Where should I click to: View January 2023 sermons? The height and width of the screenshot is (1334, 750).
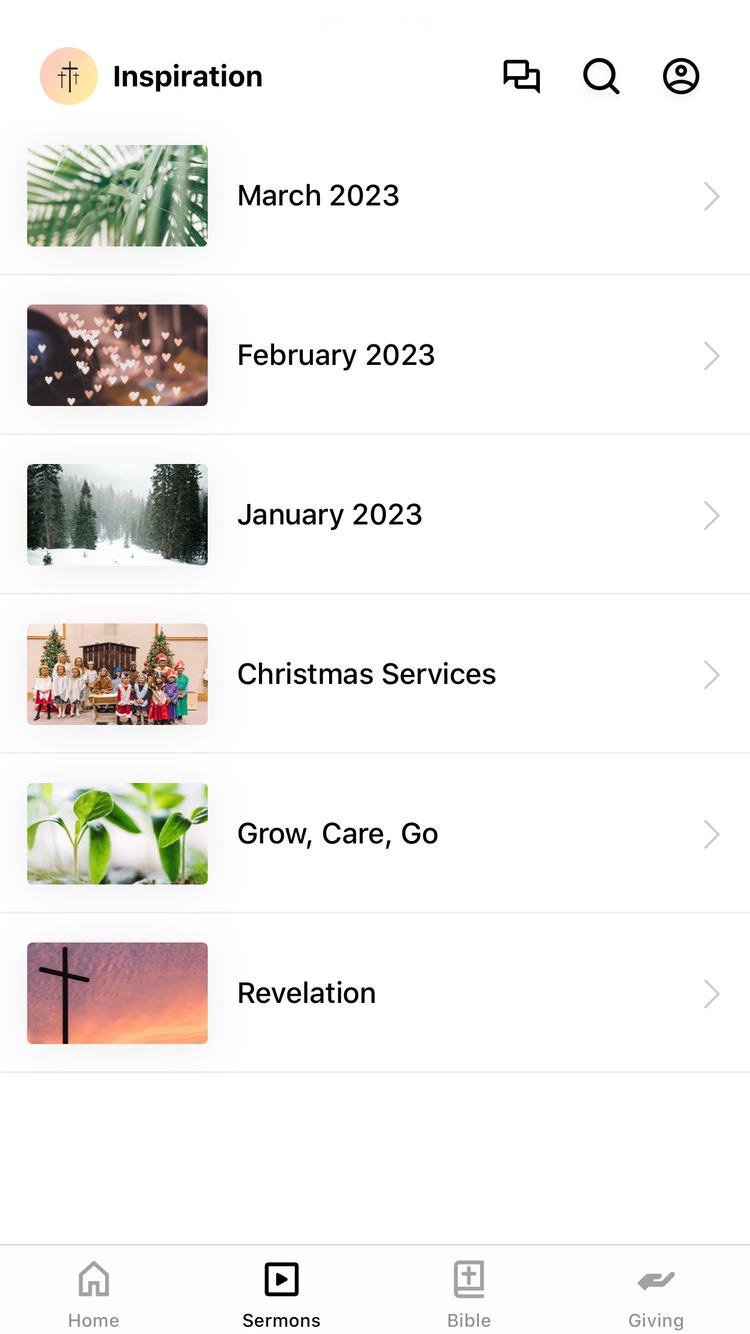click(374, 515)
